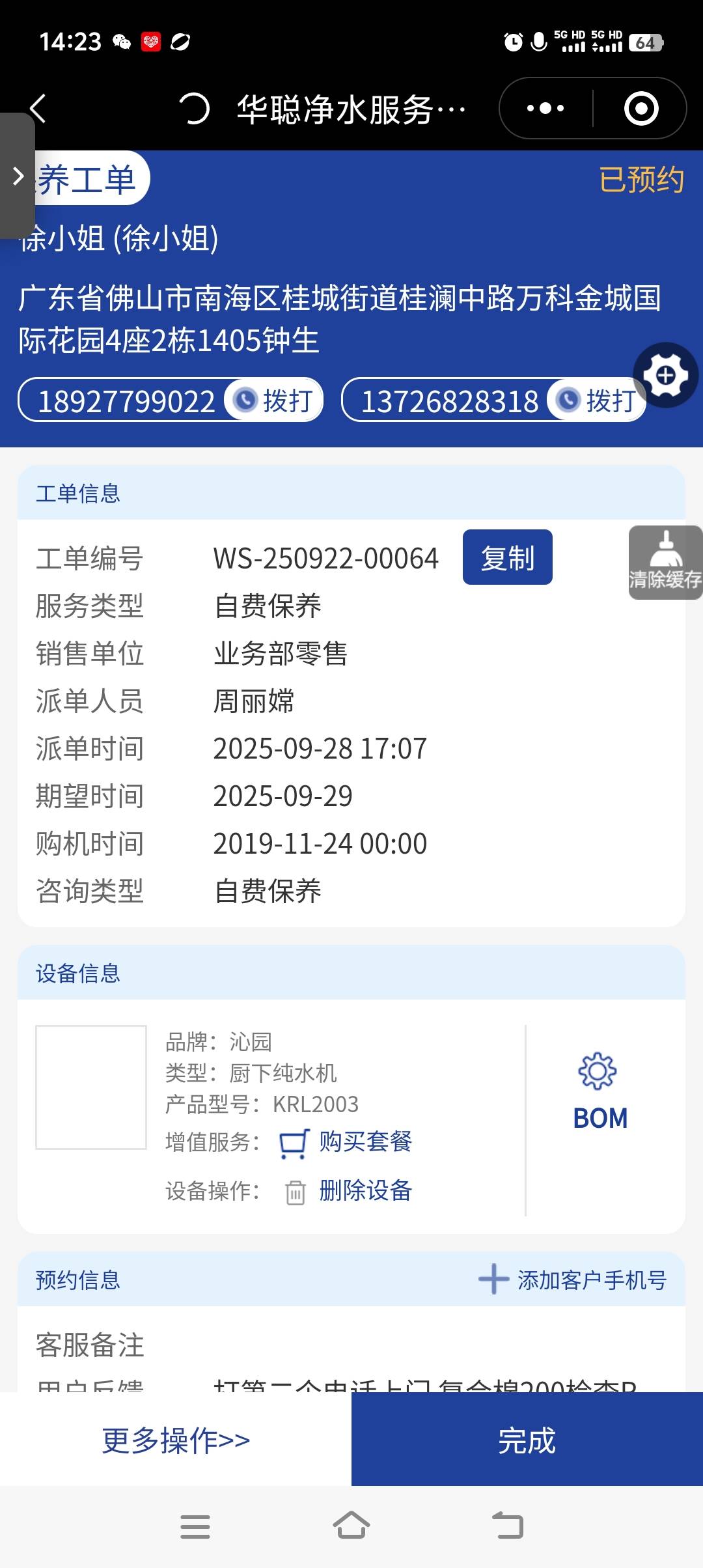This screenshot has width=703, height=1568.
Task: Mark the work order as 完成
Action: tap(527, 1440)
